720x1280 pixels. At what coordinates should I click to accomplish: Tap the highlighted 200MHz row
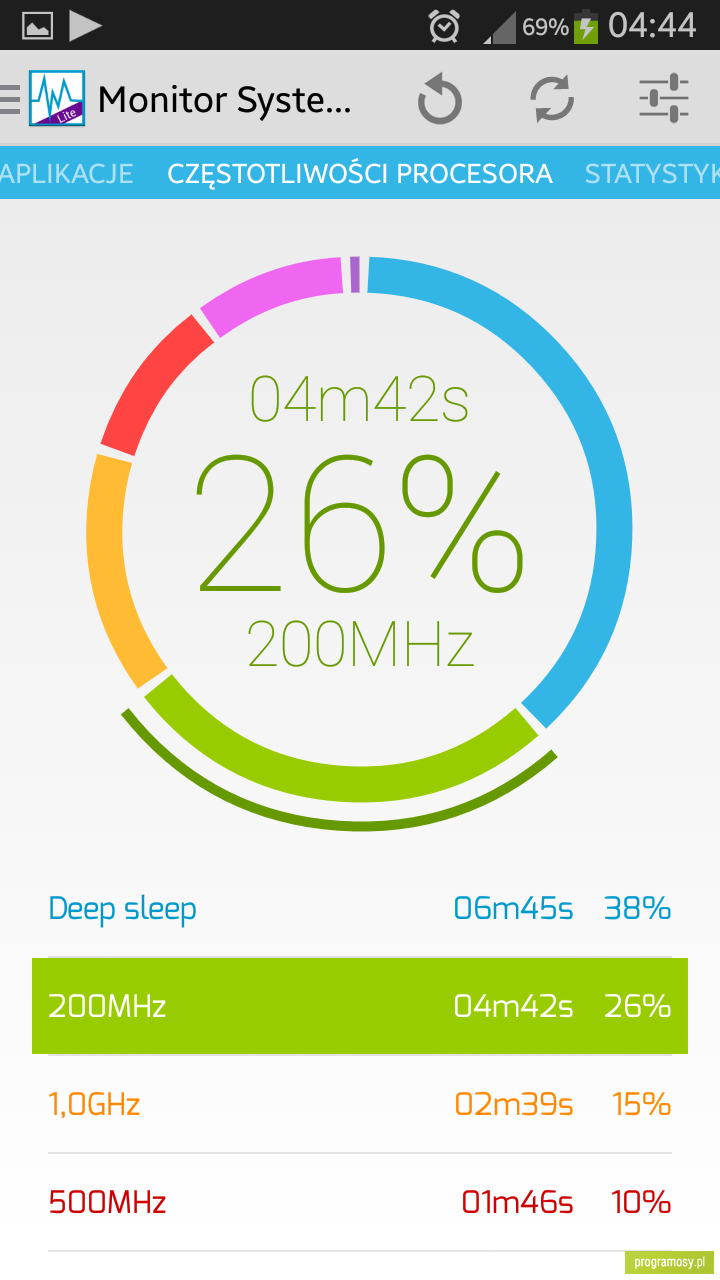coord(360,1006)
